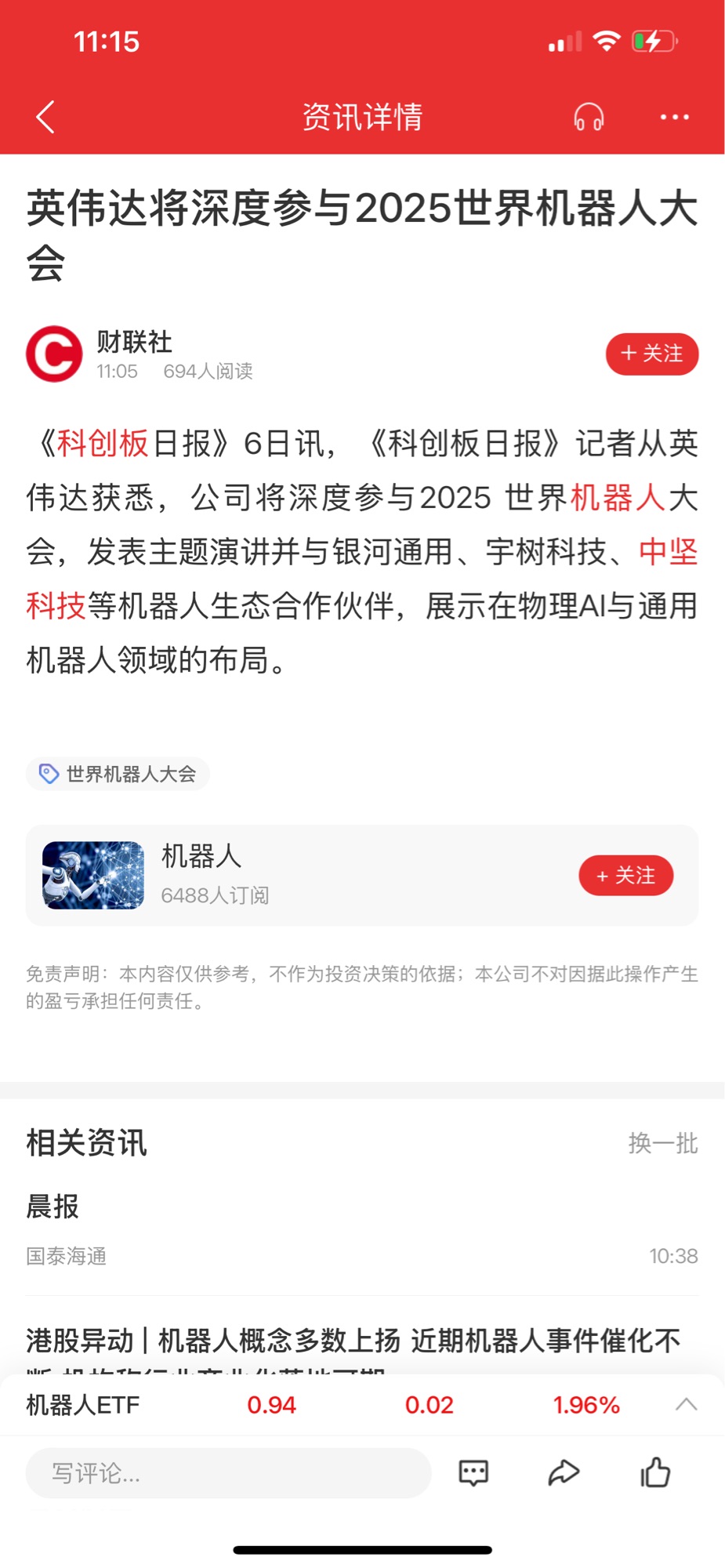This screenshot has height=1568, width=725.
Task: Open 中坚科技 stock link
Action: coord(668,552)
